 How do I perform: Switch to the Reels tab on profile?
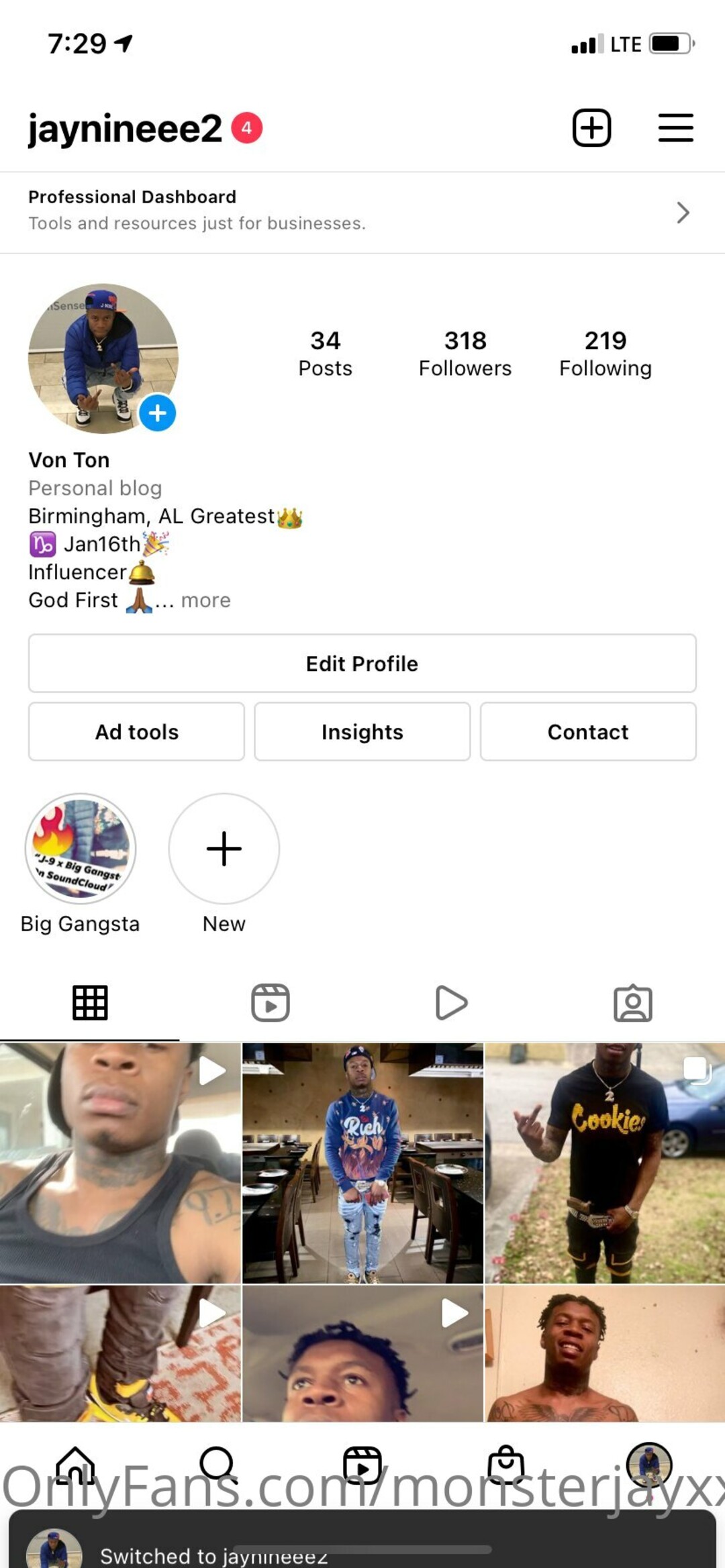point(271,1003)
